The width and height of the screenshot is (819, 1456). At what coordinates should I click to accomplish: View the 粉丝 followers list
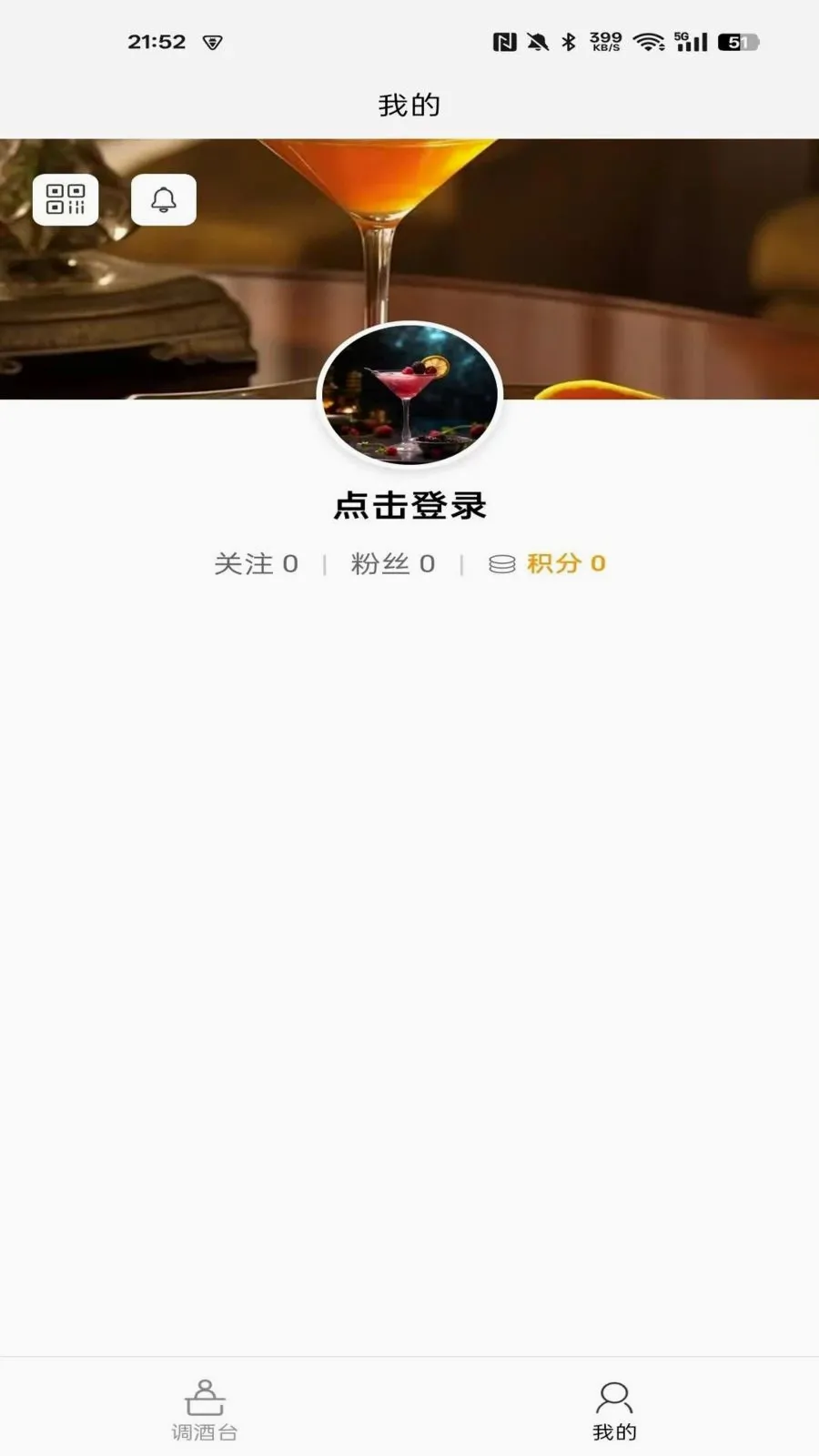392,564
